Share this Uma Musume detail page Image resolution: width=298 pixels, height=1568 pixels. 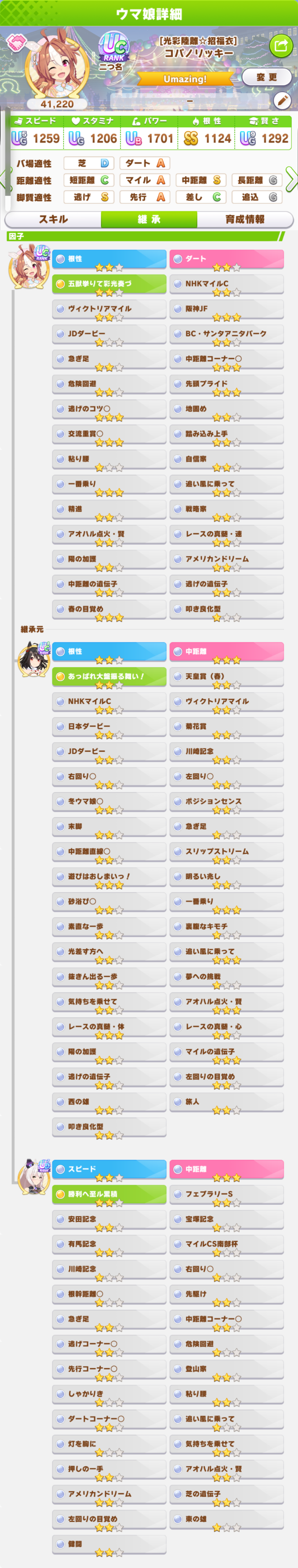(x=280, y=46)
